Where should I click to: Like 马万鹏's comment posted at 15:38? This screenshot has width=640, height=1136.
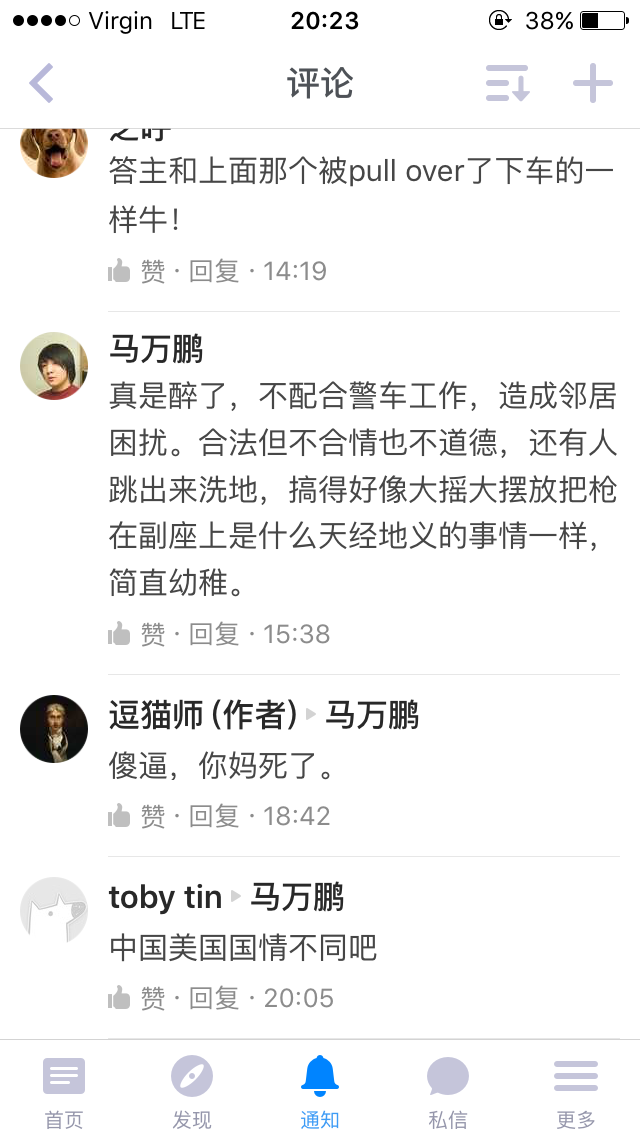137,634
